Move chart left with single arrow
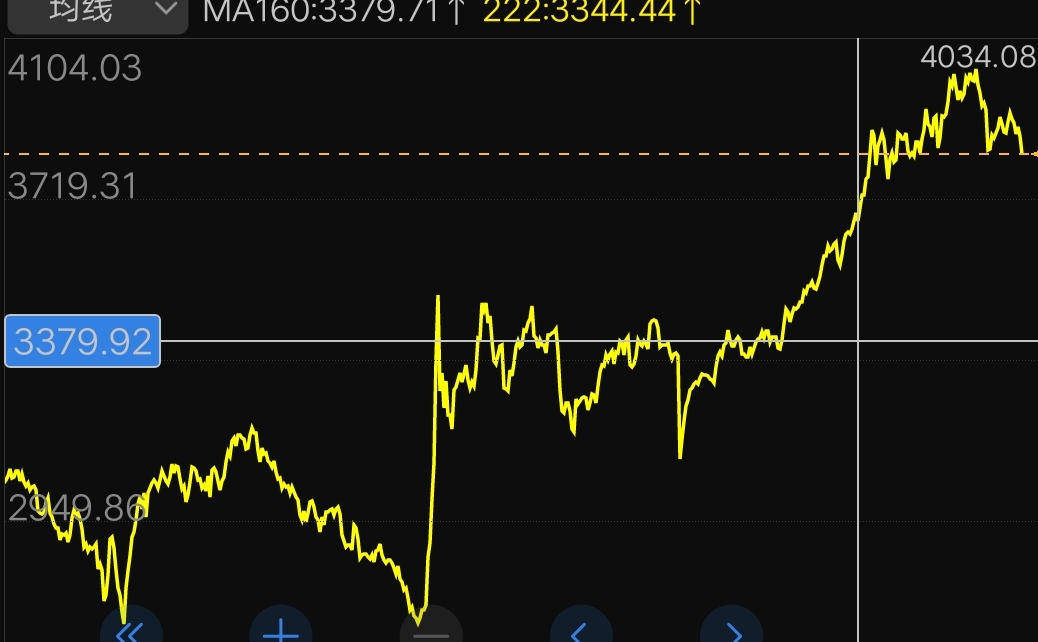 [x=581, y=630]
